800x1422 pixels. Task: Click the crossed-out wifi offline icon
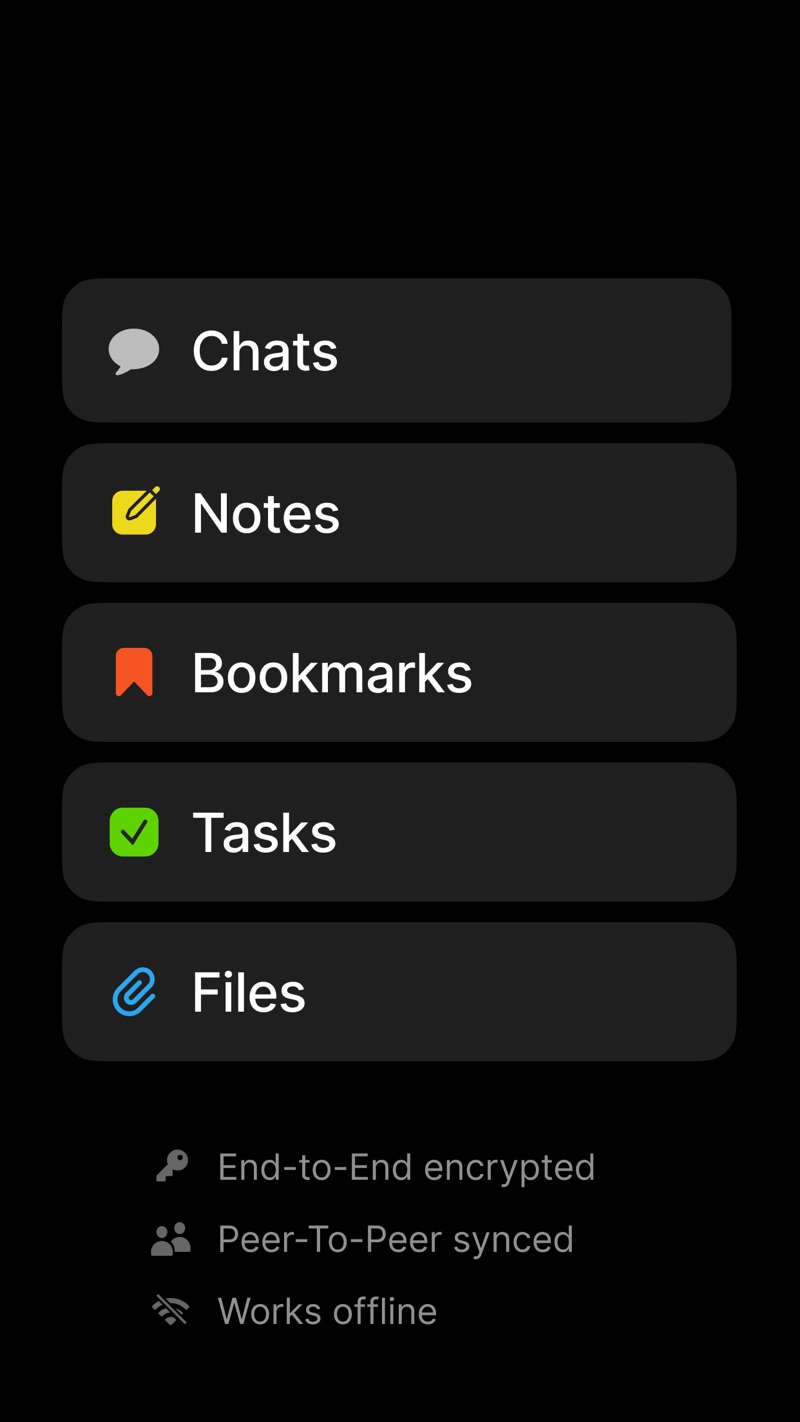coord(172,1311)
